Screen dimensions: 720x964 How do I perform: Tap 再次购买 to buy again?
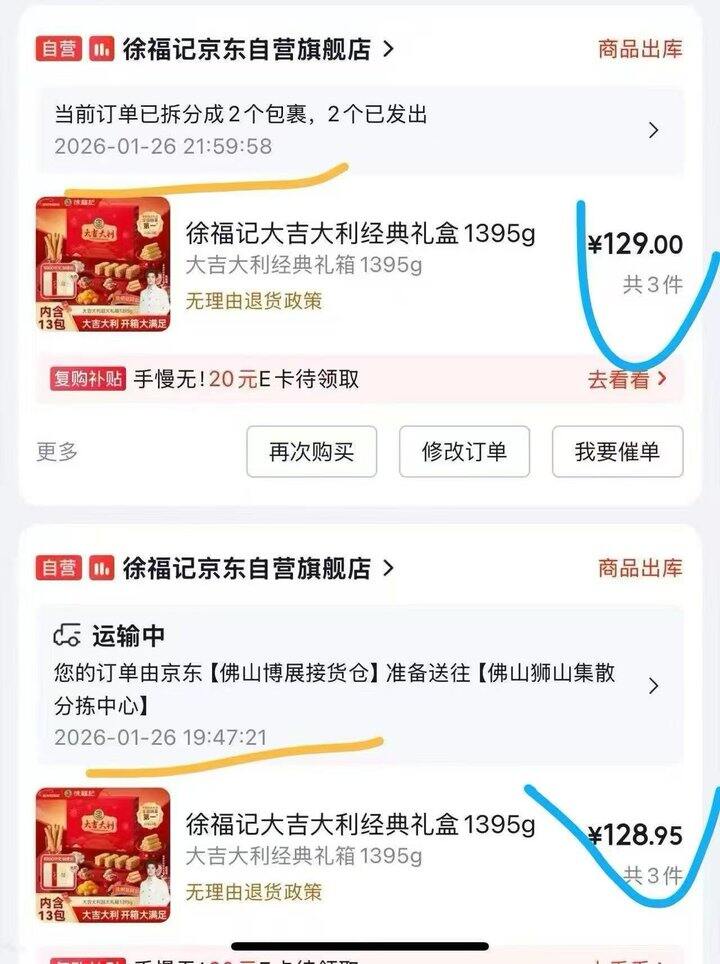(312, 451)
